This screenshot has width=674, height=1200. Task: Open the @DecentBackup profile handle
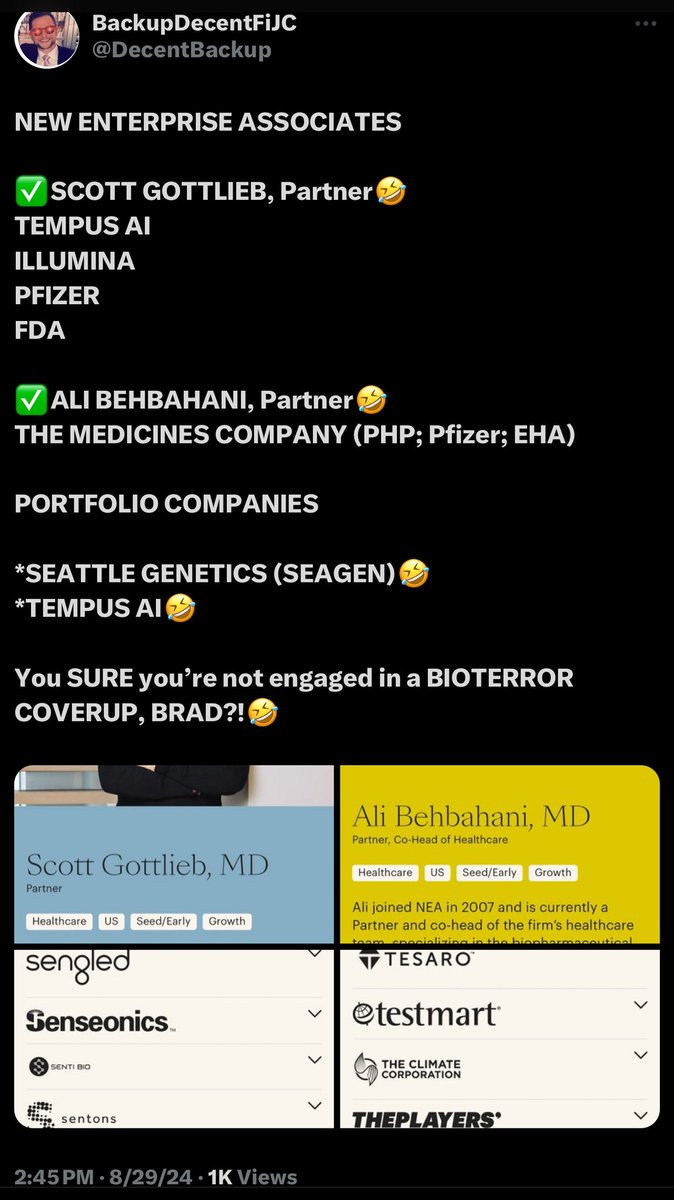click(182, 50)
